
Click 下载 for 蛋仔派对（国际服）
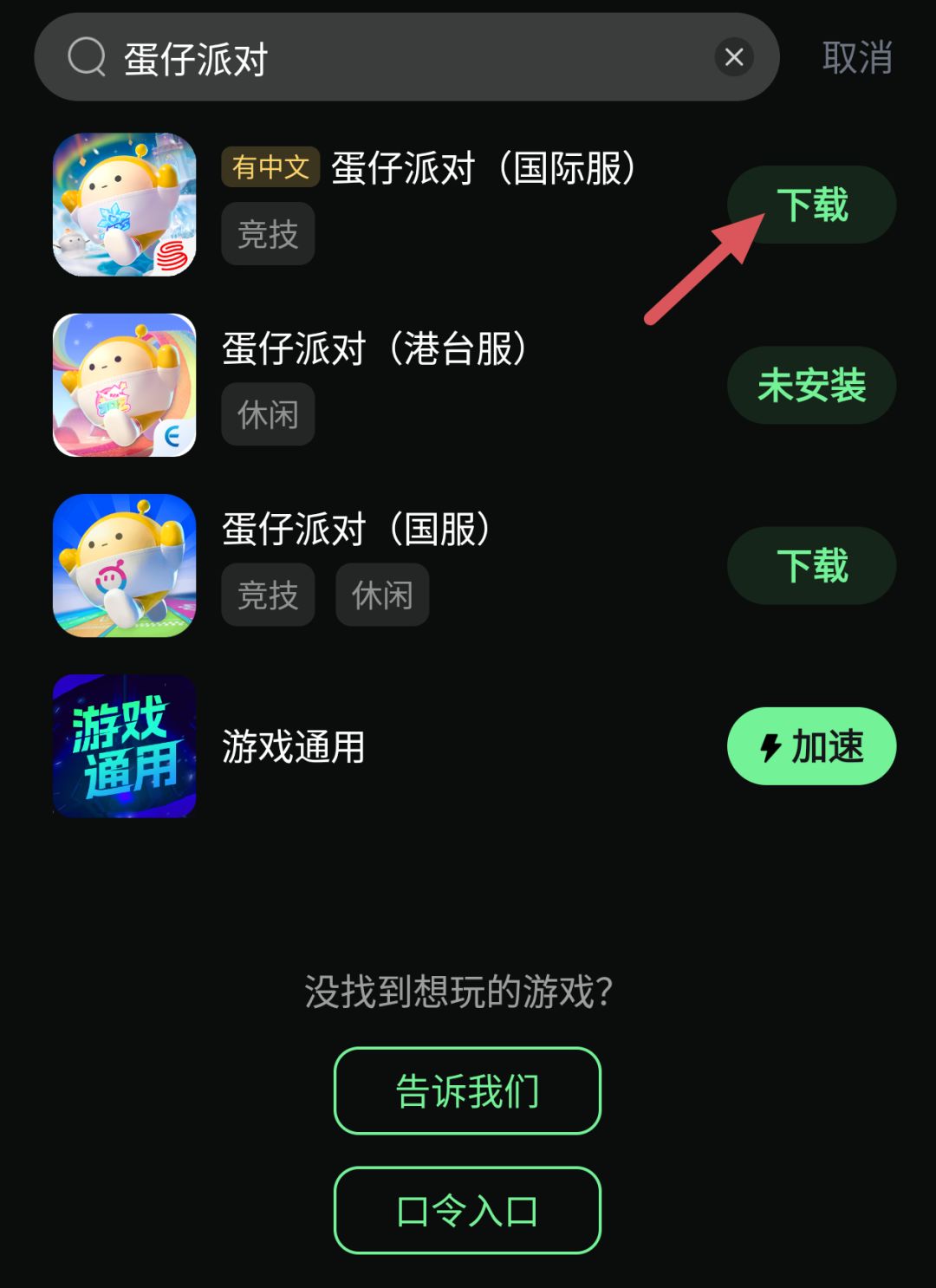point(811,204)
